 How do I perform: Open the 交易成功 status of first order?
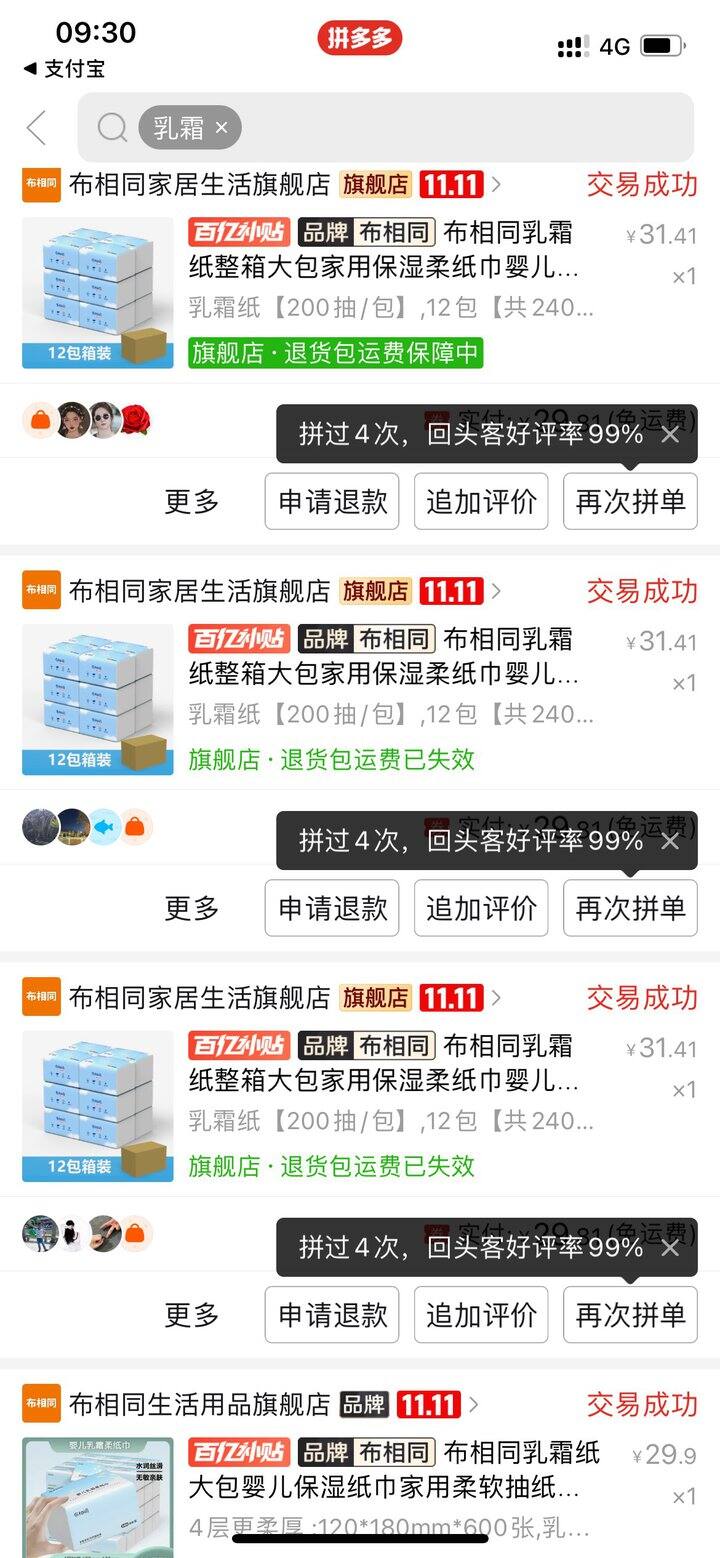pos(641,185)
